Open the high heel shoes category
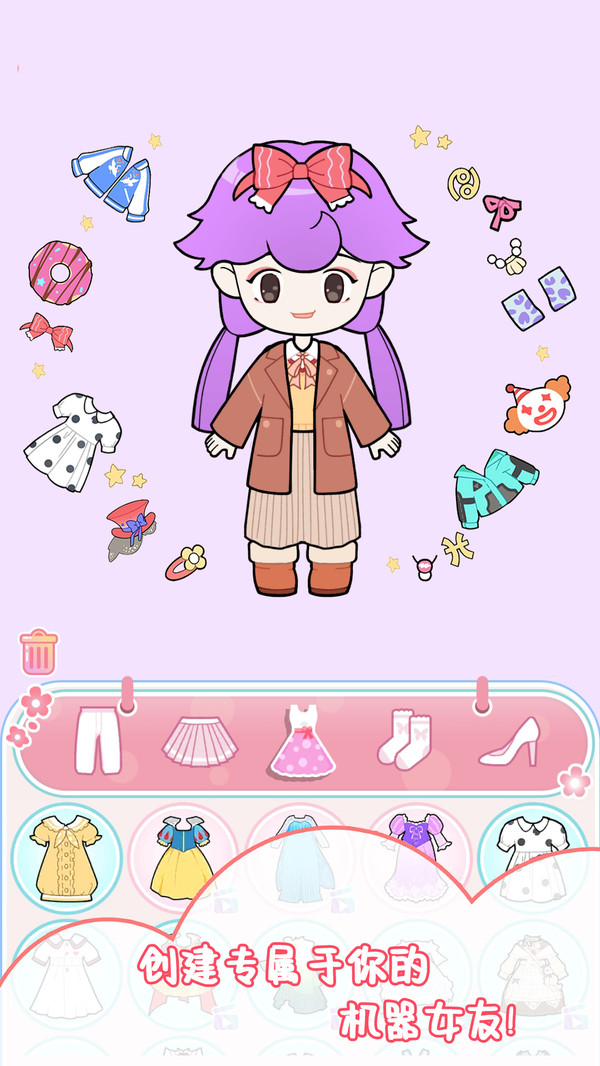 pos(510,741)
